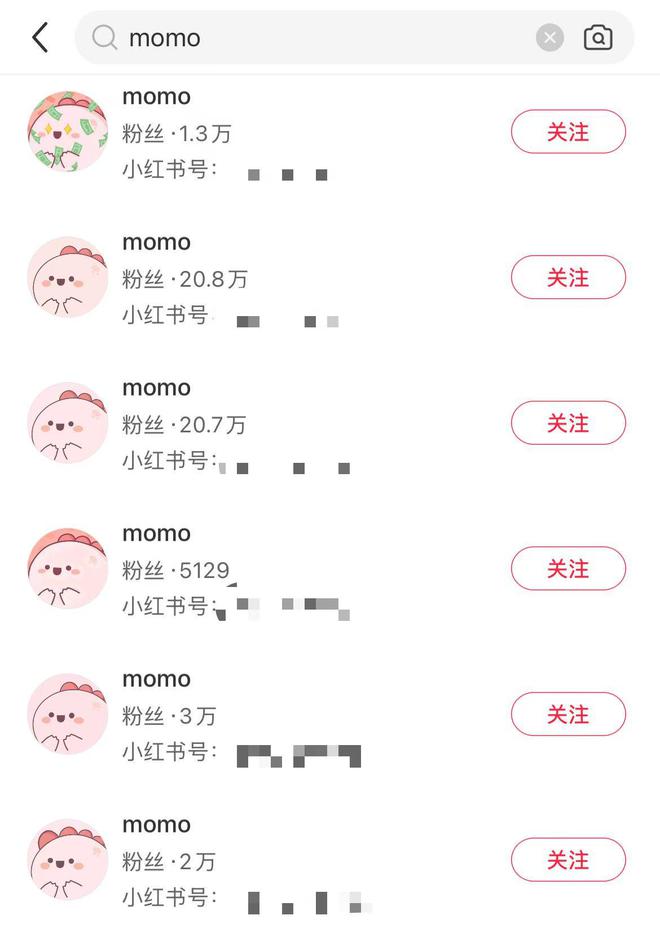660x946 pixels.
Task: Open the camera image search
Action: 598,38
